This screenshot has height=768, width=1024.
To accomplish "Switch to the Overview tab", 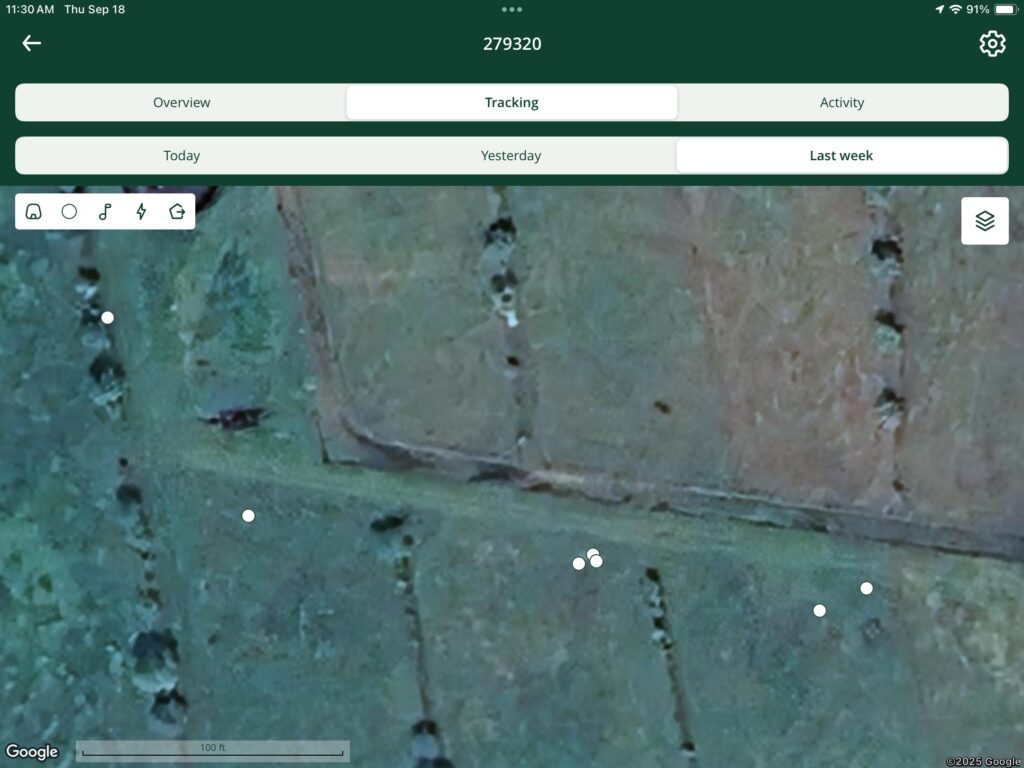I will [182, 103].
